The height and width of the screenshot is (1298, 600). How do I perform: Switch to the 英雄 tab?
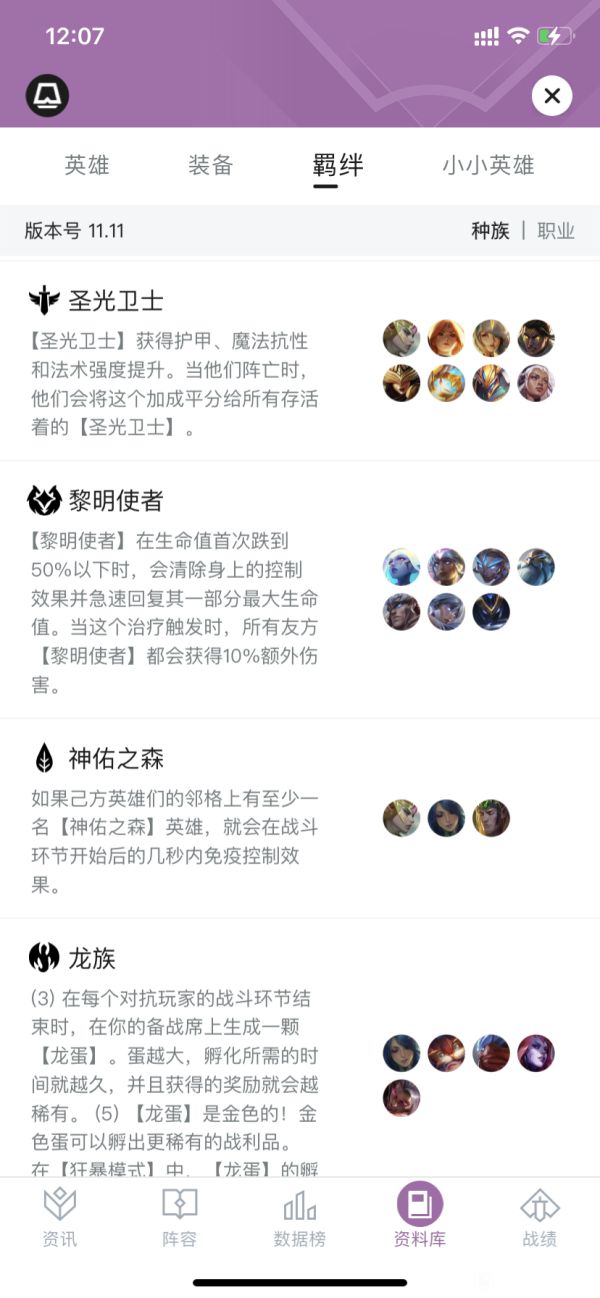pyautogui.click(x=87, y=165)
